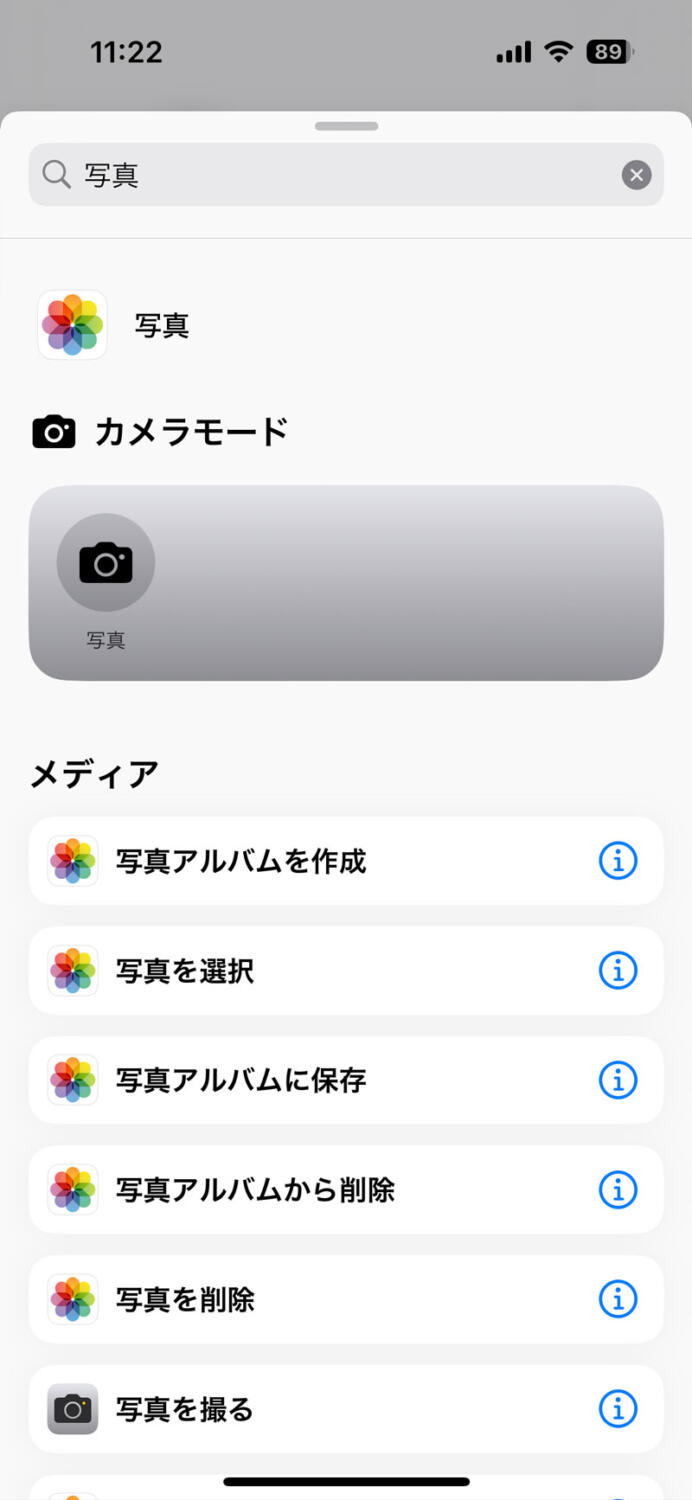Clear the search text with the x button

[x=636, y=176]
